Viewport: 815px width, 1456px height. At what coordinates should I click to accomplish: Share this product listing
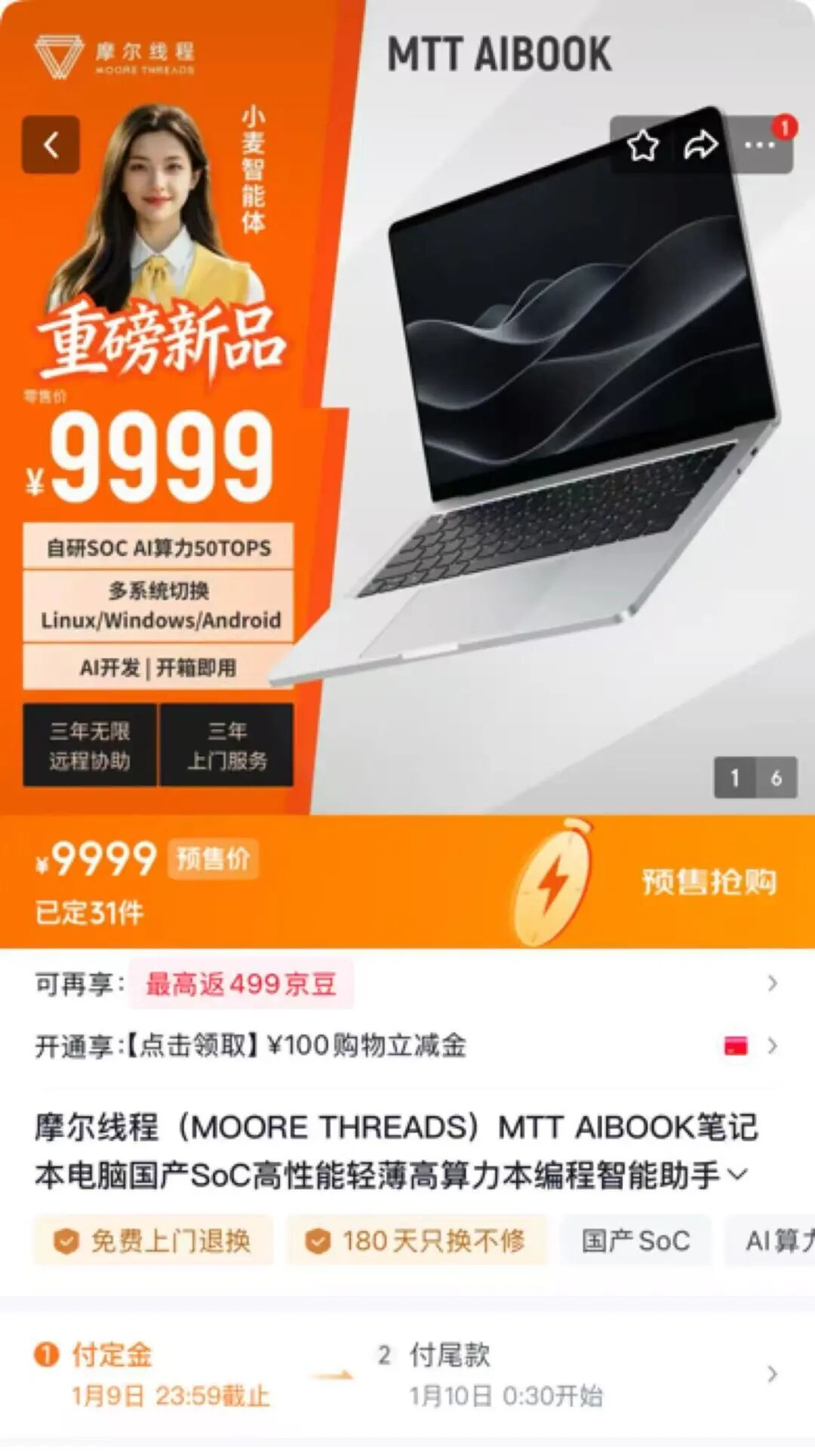tap(700, 145)
